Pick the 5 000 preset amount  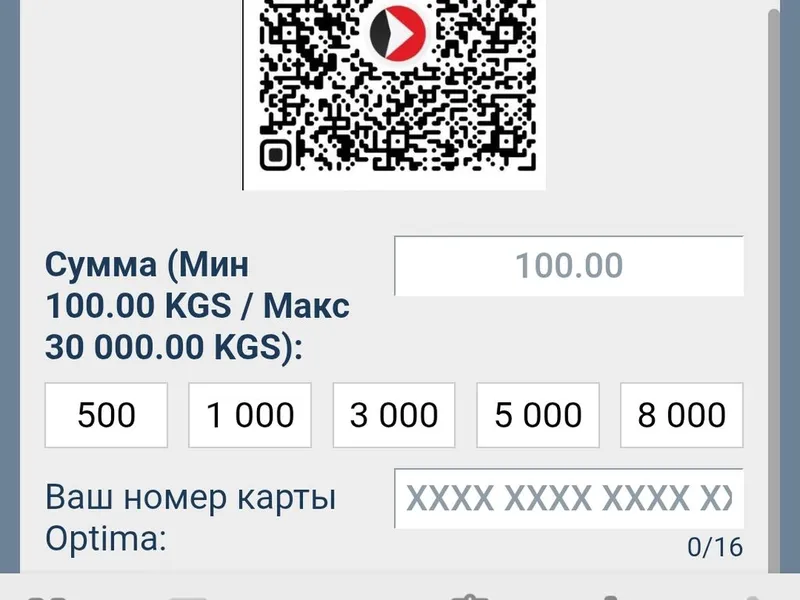click(538, 414)
